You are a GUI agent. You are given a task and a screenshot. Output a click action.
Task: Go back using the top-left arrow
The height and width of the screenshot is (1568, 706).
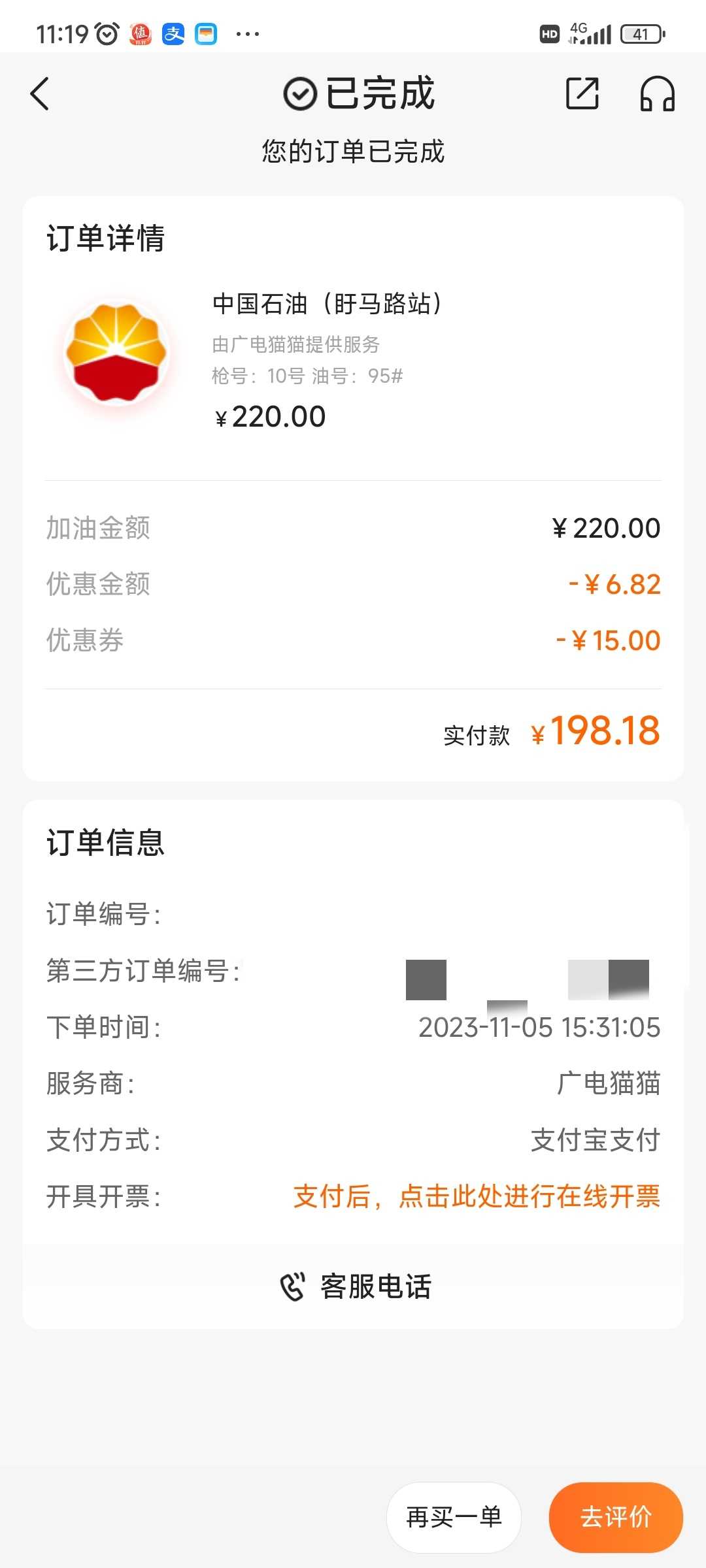pyautogui.click(x=40, y=93)
